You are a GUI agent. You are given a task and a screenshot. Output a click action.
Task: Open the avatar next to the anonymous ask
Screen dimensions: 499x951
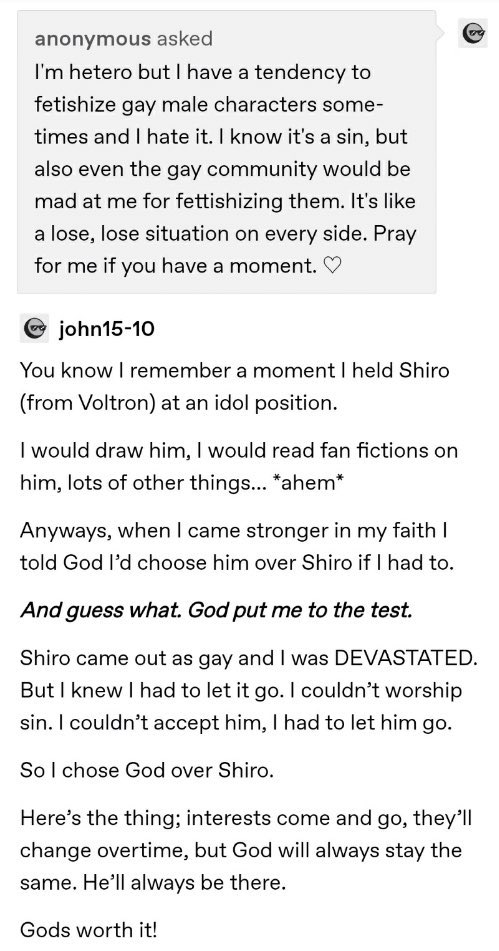(473, 35)
